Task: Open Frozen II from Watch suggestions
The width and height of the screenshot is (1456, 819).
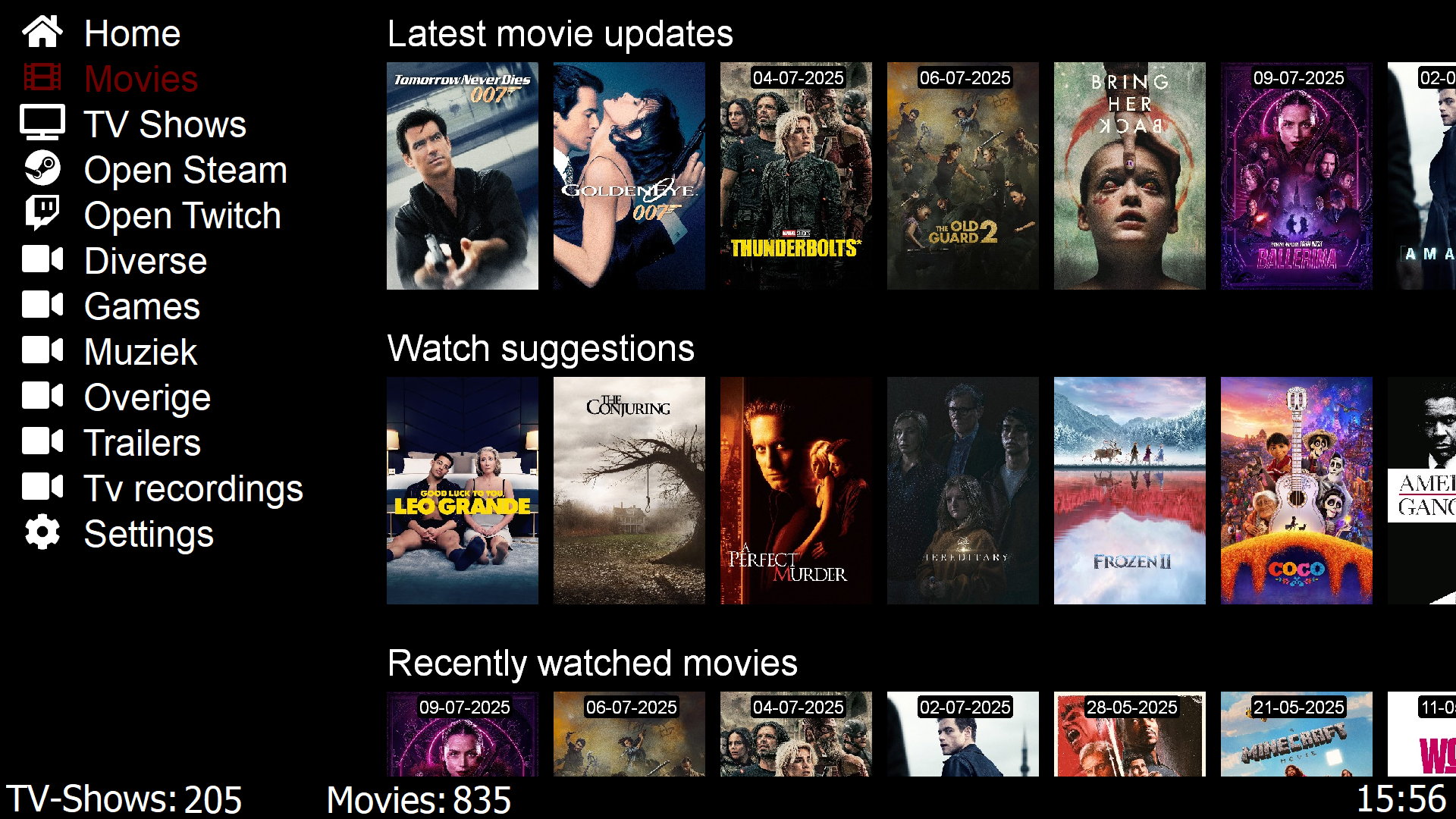Action: tap(1129, 491)
